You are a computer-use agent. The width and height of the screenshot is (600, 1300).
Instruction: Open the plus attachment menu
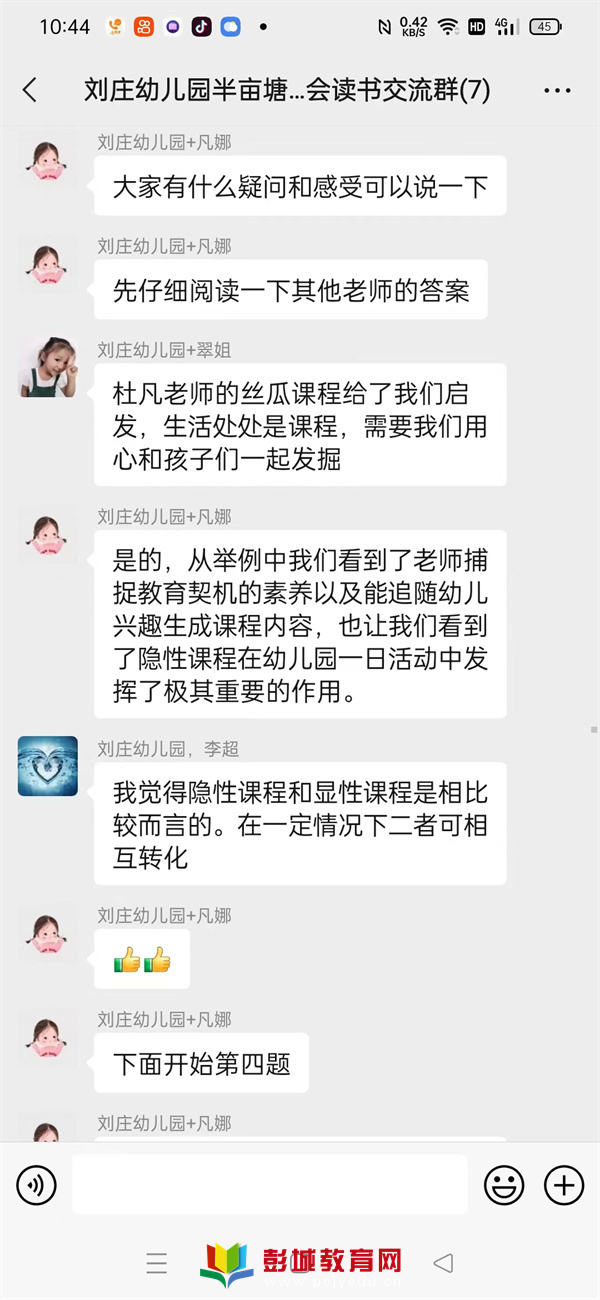coord(563,1186)
